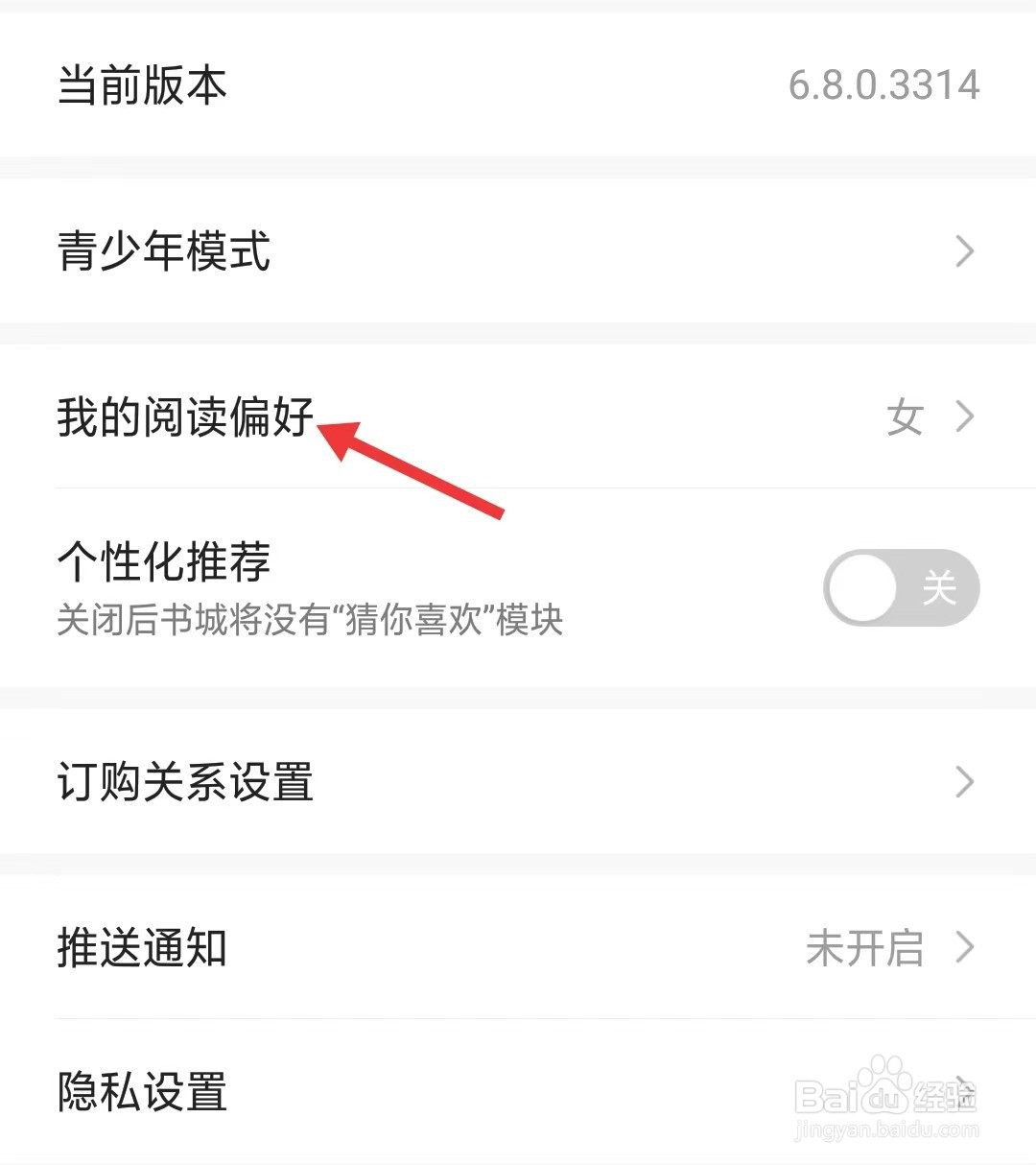Expand the 订购关系设置 chevron arrow
Viewport: 1036px width, 1165px height.
pyautogui.click(x=964, y=781)
